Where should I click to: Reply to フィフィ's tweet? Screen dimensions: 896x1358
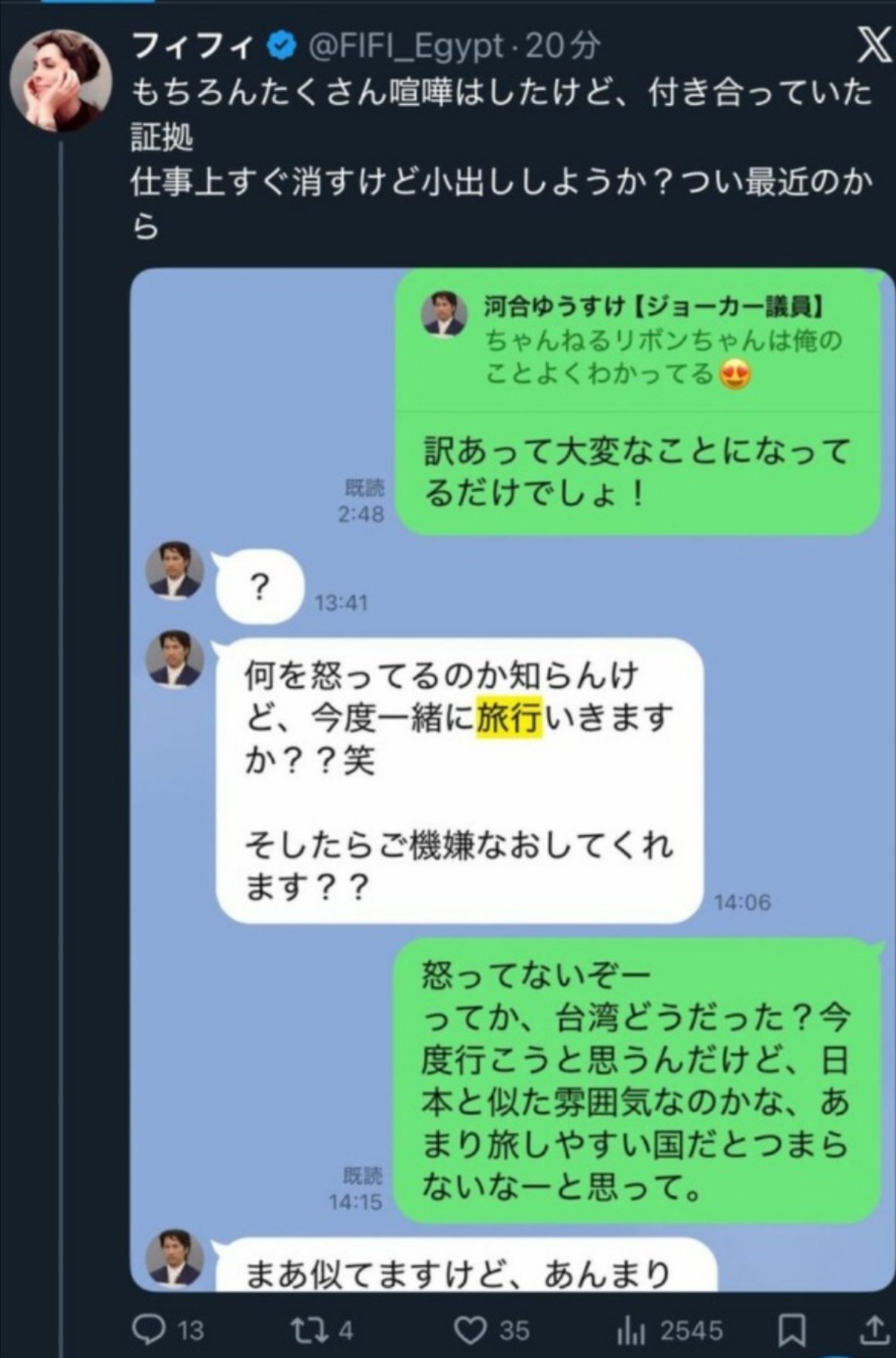149,1329
